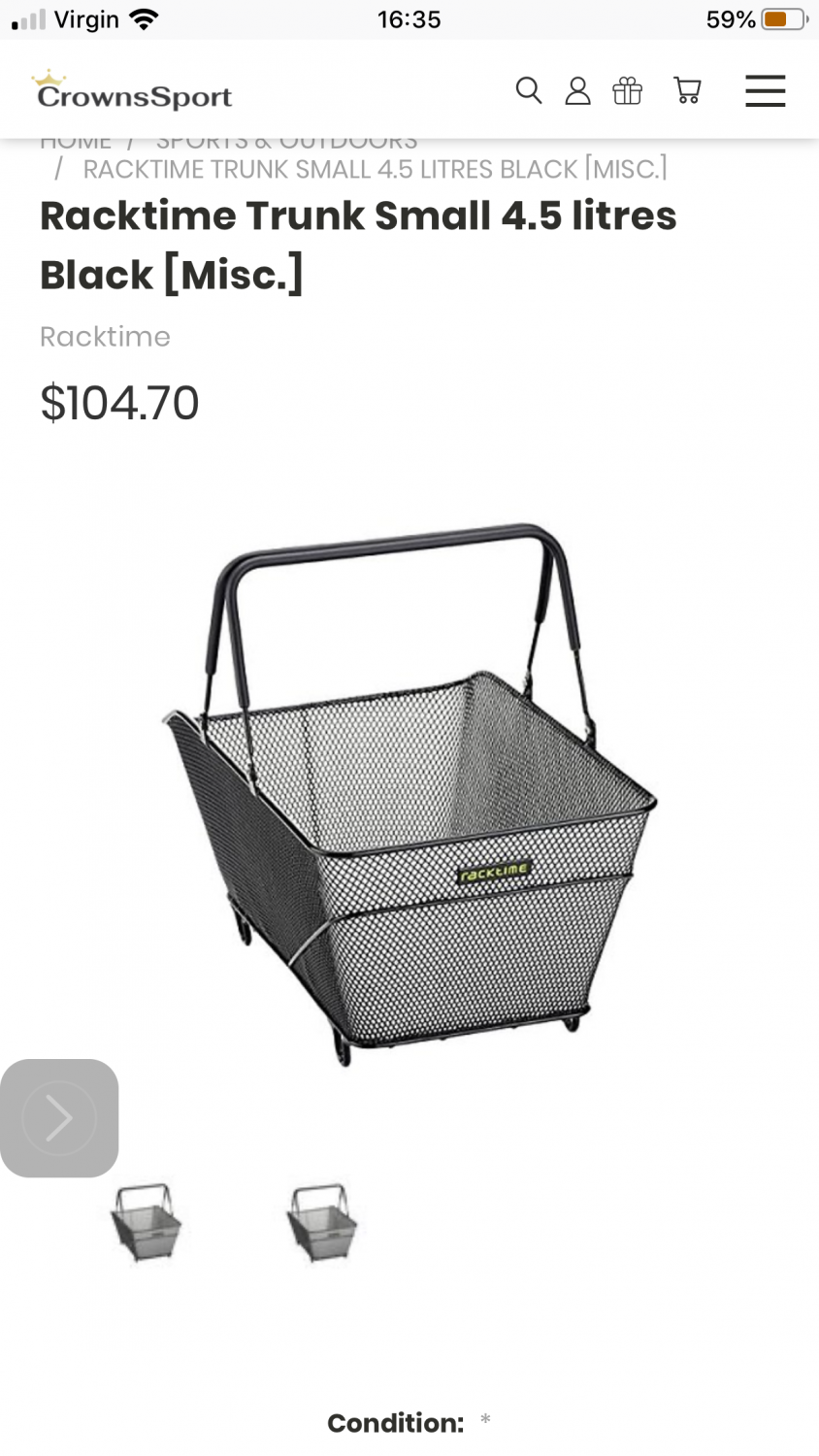
Task: Select the second basket thumbnail
Action: pos(321,1221)
